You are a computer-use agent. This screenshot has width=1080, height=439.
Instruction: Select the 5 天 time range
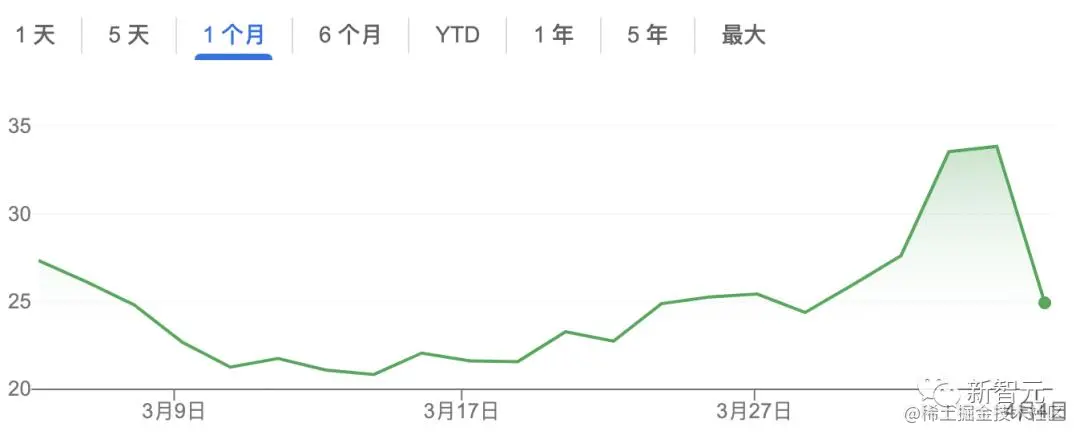[x=128, y=36]
